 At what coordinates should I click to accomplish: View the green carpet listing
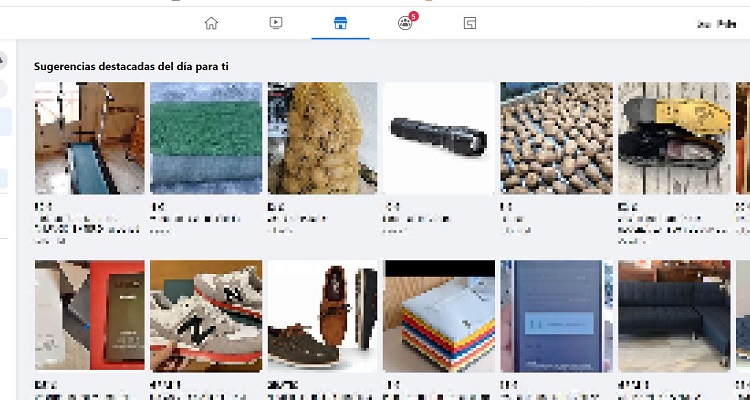205,138
